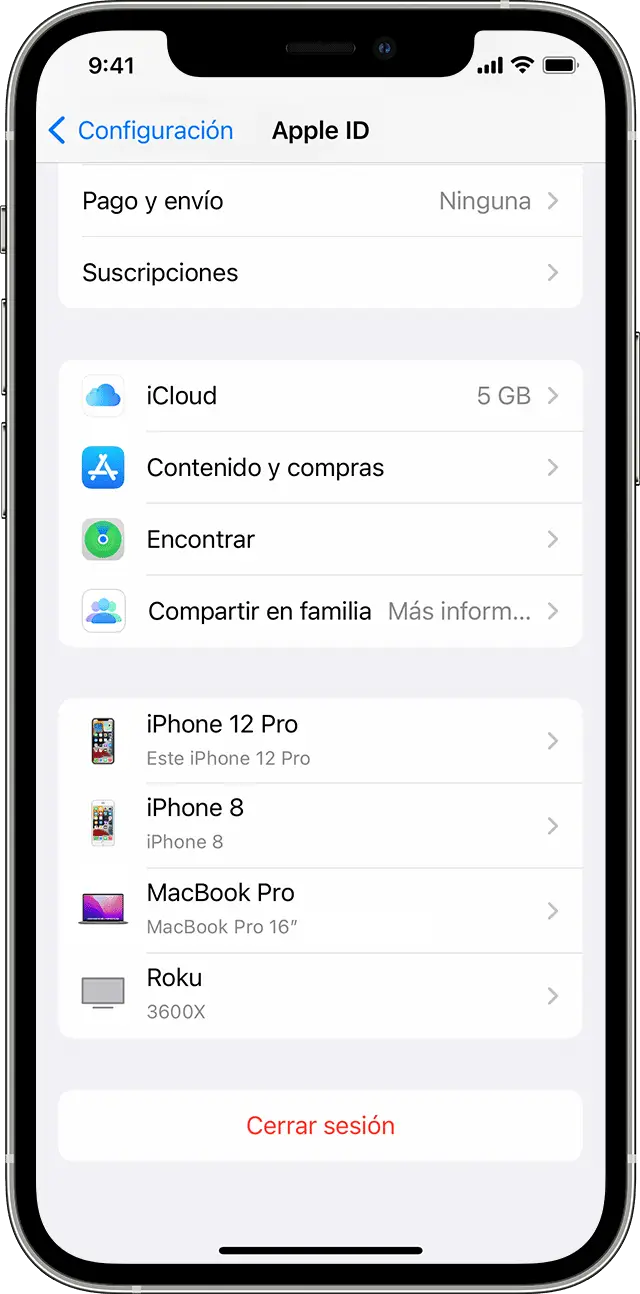Open Compartir en familia
The image size is (640, 1294).
320,611
